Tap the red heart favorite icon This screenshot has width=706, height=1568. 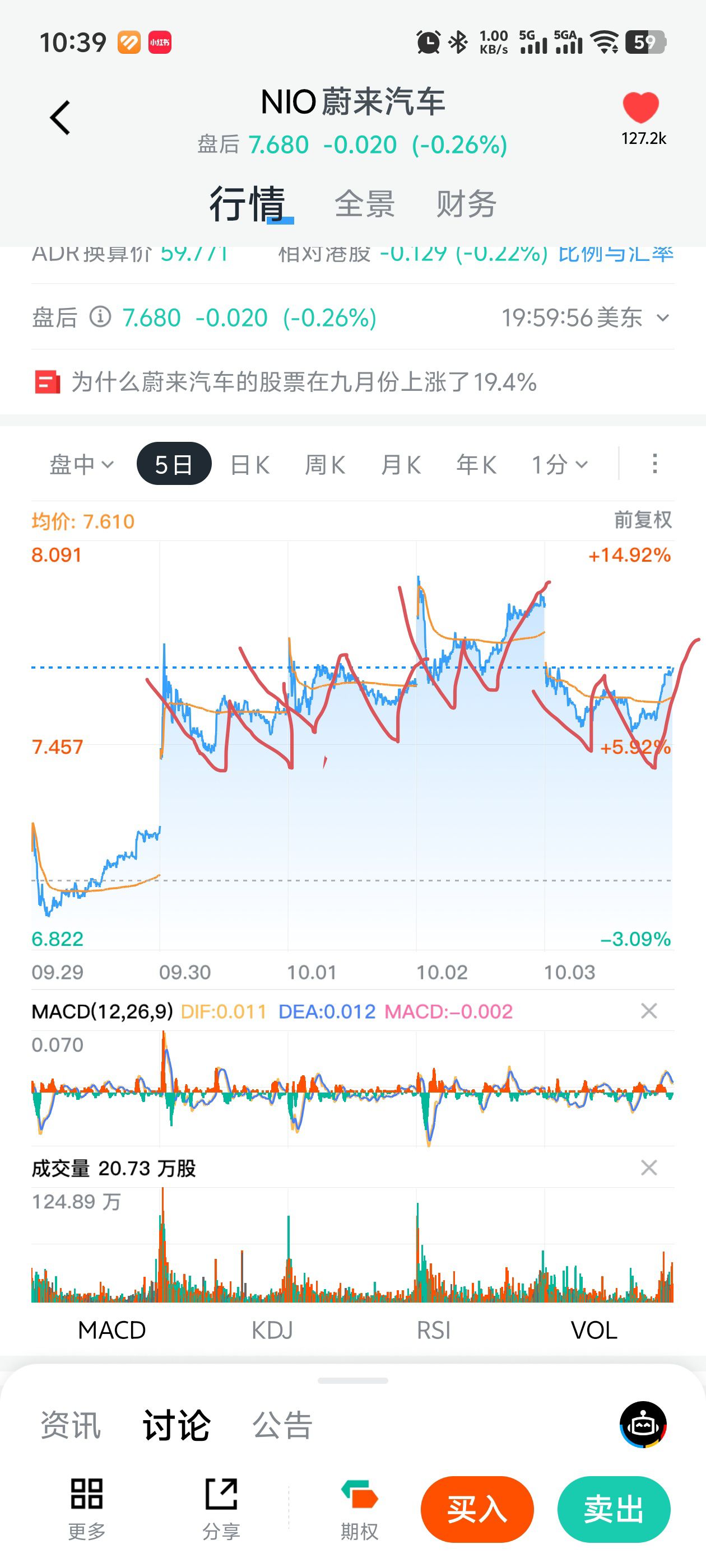(641, 108)
